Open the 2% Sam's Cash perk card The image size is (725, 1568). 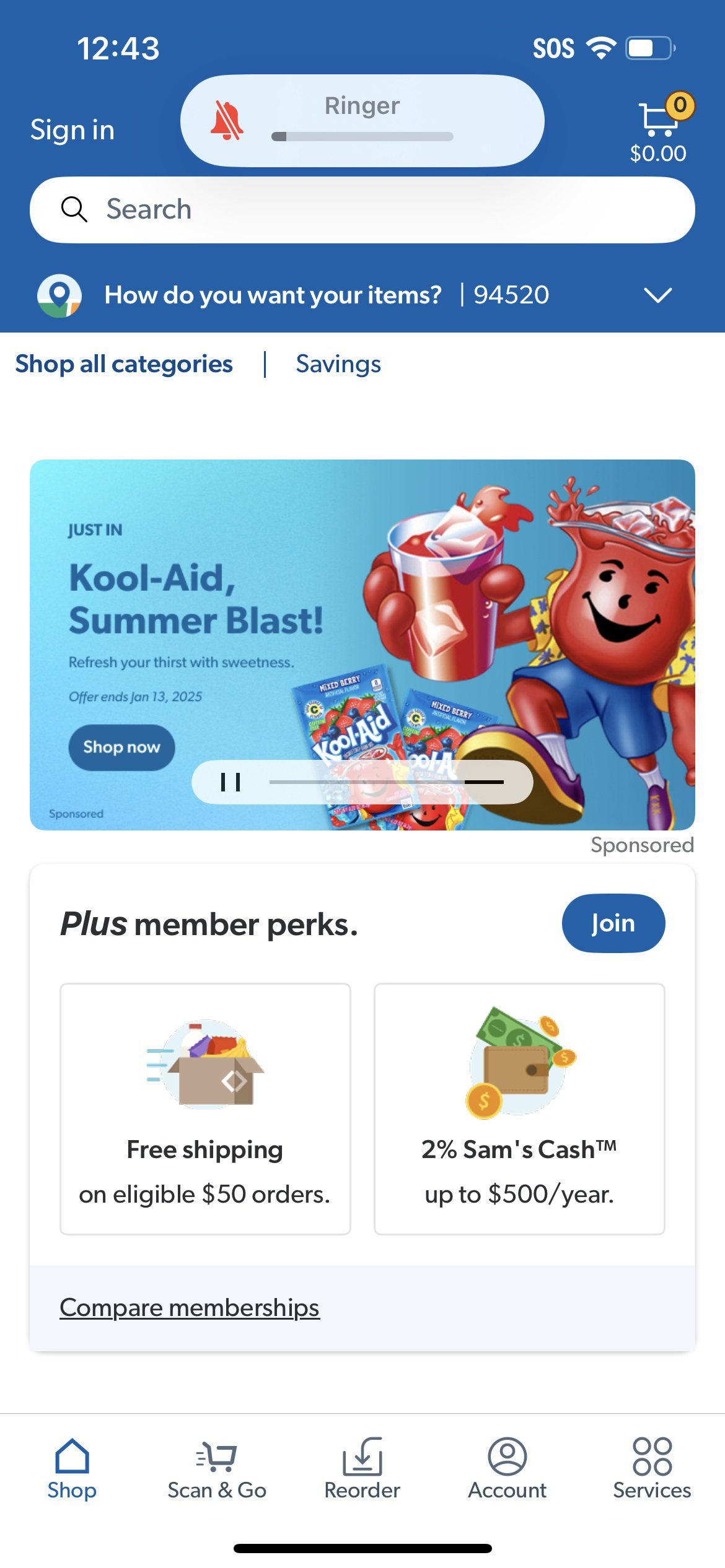tap(519, 1108)
